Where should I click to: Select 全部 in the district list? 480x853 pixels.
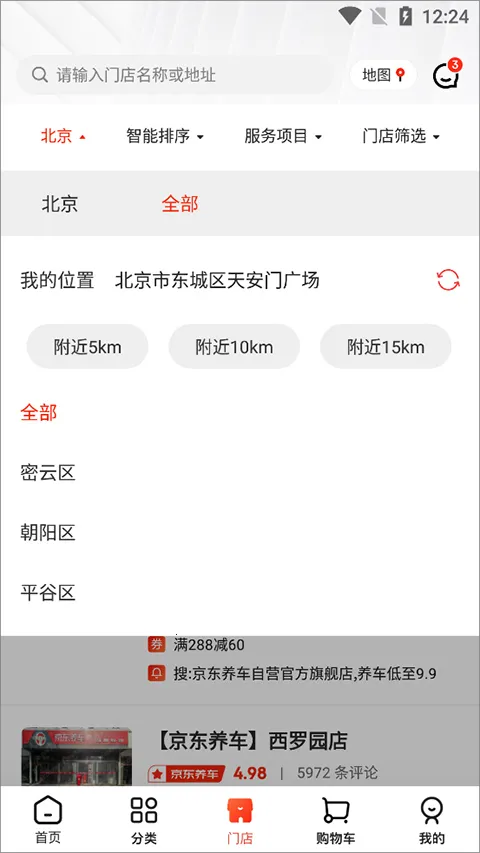pyautogui.click(x=39, y=412)
